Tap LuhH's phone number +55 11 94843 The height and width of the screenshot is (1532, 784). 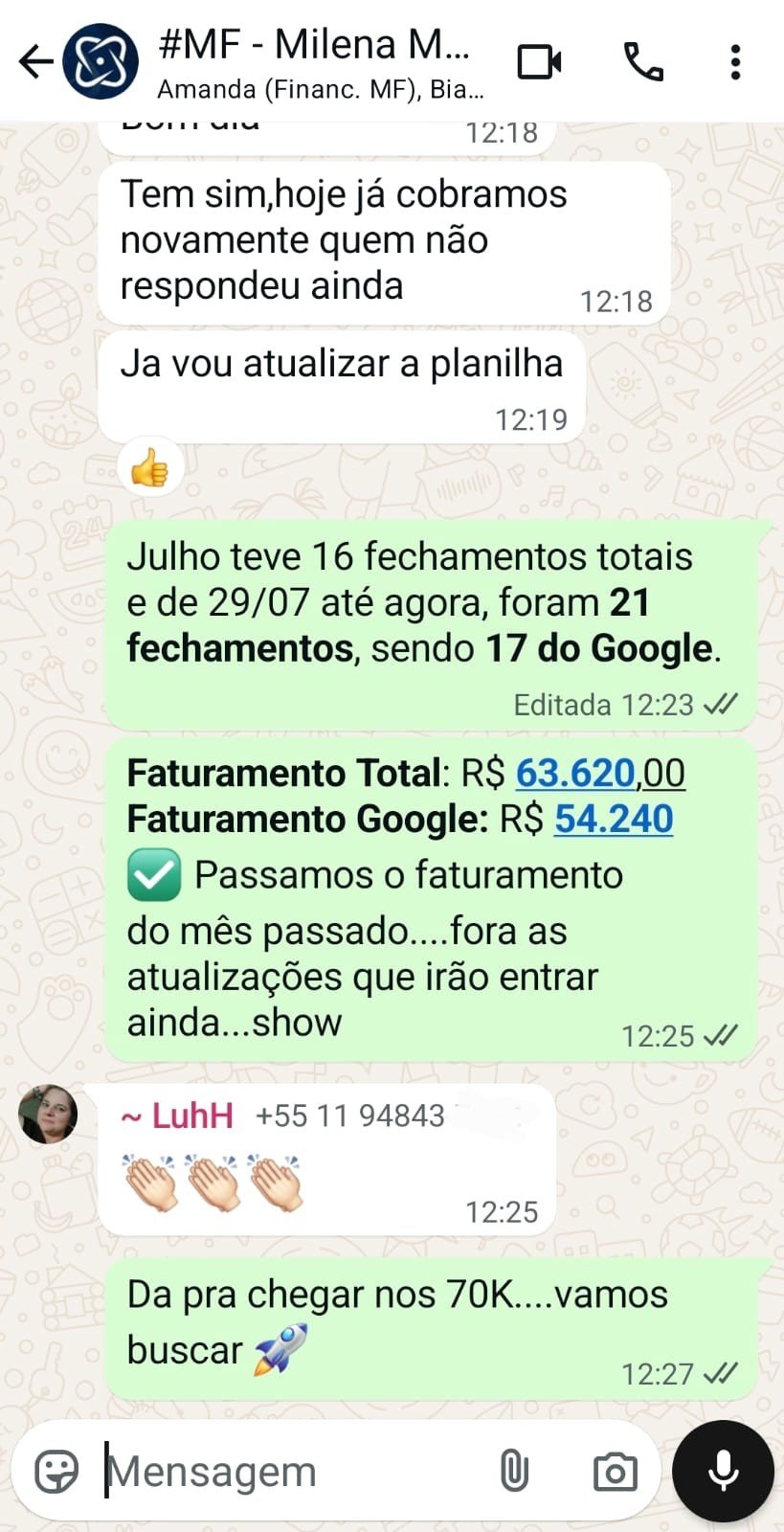point(349,1115)
